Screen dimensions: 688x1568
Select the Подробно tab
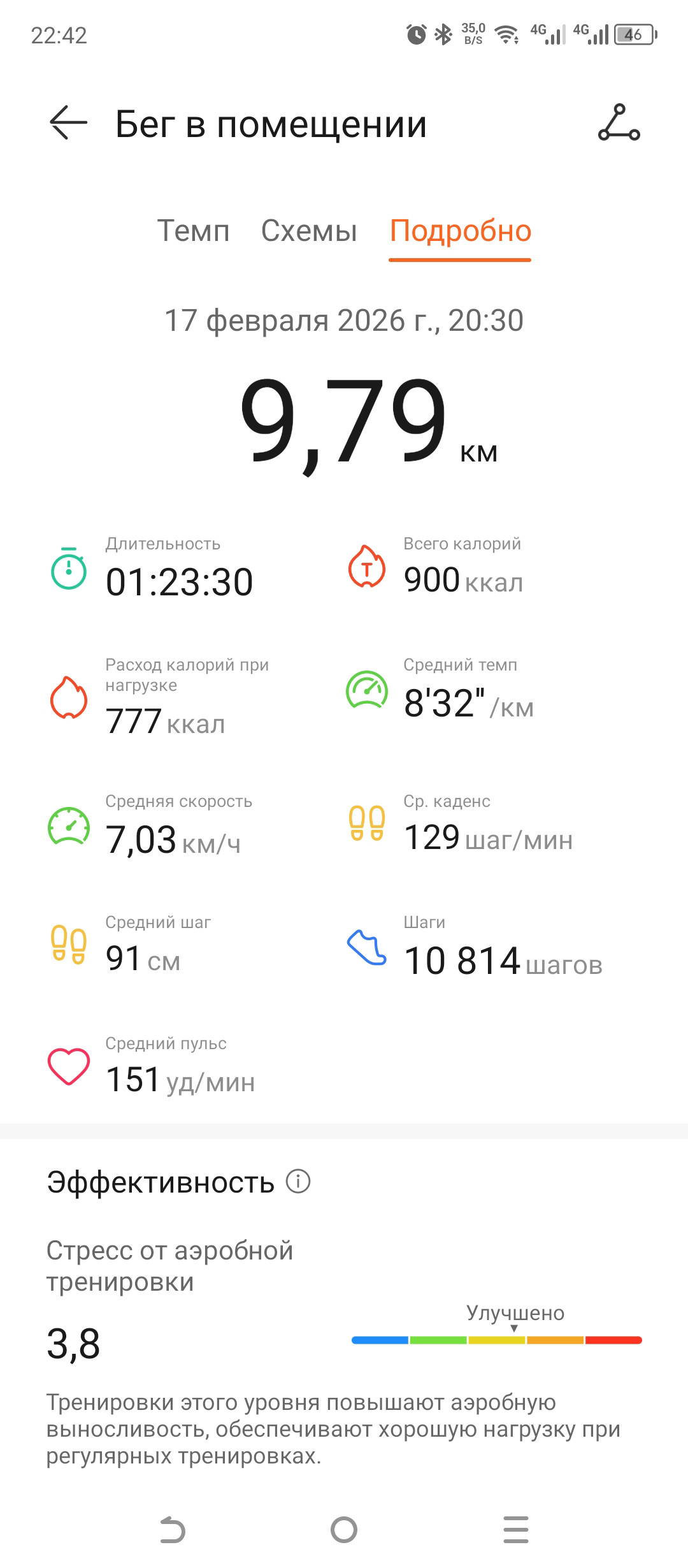coord(460,231)
